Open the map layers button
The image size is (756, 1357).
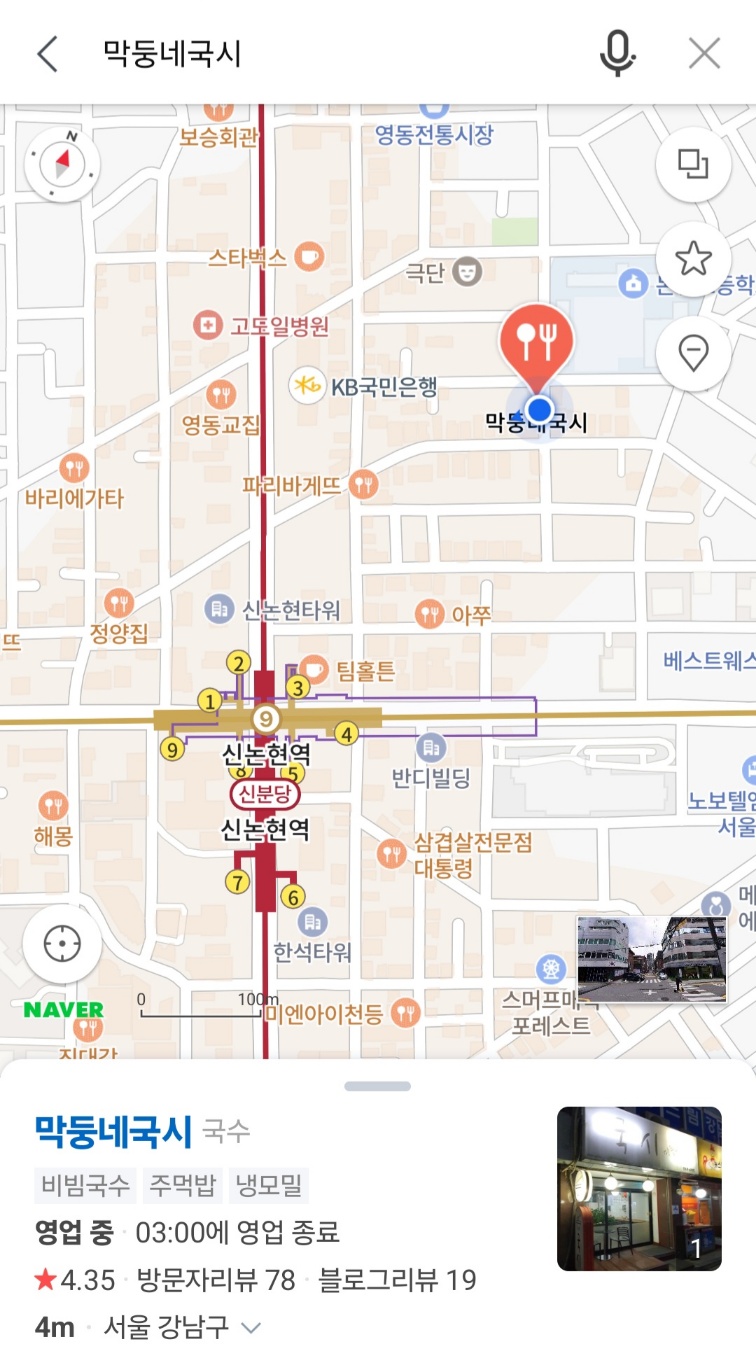point(693,163)
